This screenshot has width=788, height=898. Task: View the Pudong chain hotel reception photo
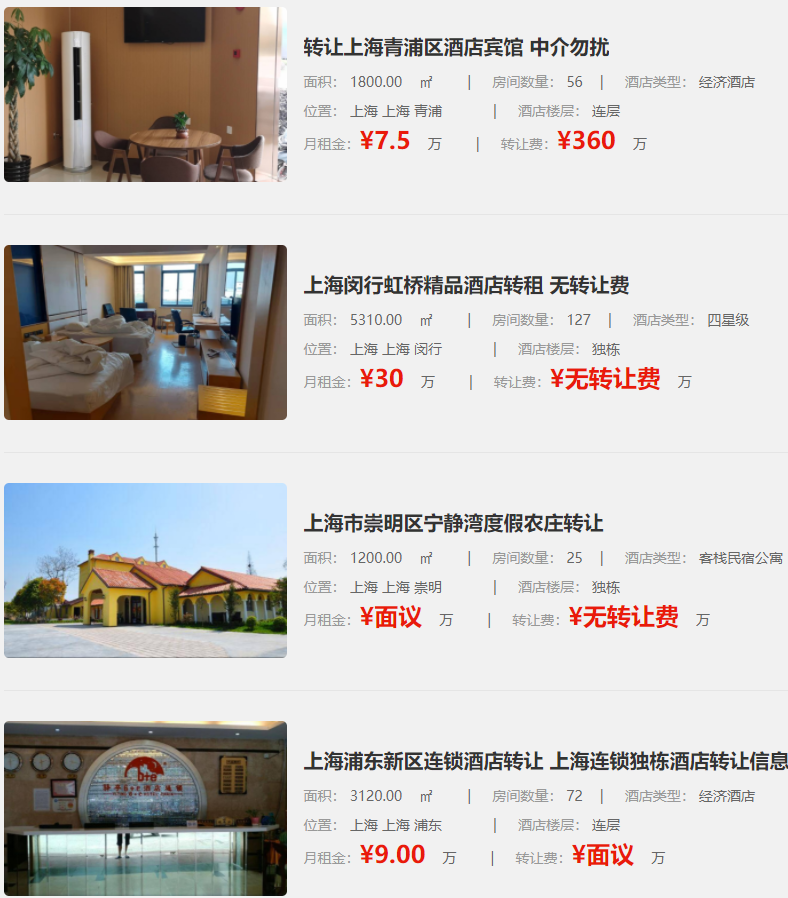145,808
